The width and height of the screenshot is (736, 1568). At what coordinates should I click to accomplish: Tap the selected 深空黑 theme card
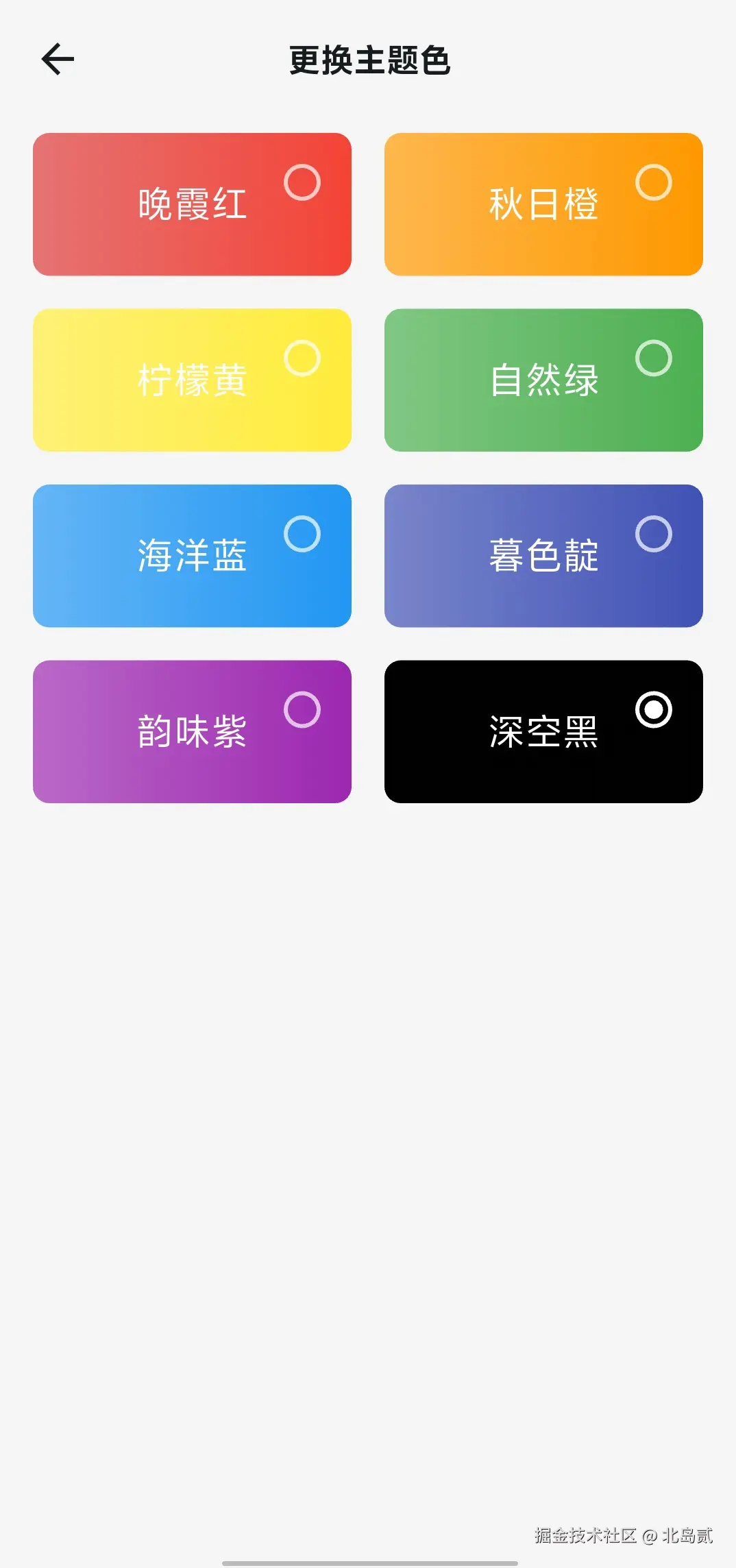[x=543, y=731]
